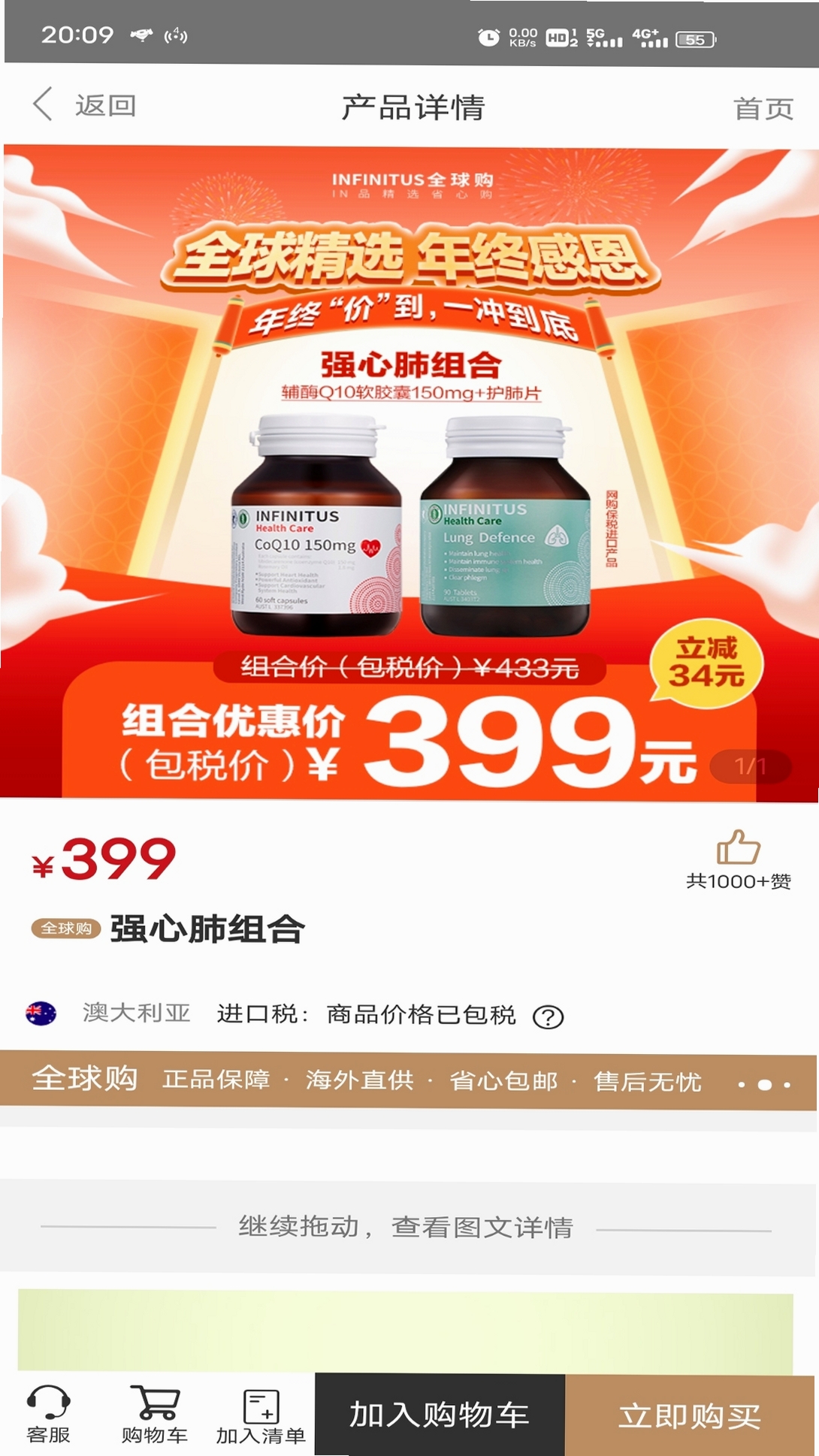Open the 首页 home link
The image size is (819, 1456).
click(763, 108)
